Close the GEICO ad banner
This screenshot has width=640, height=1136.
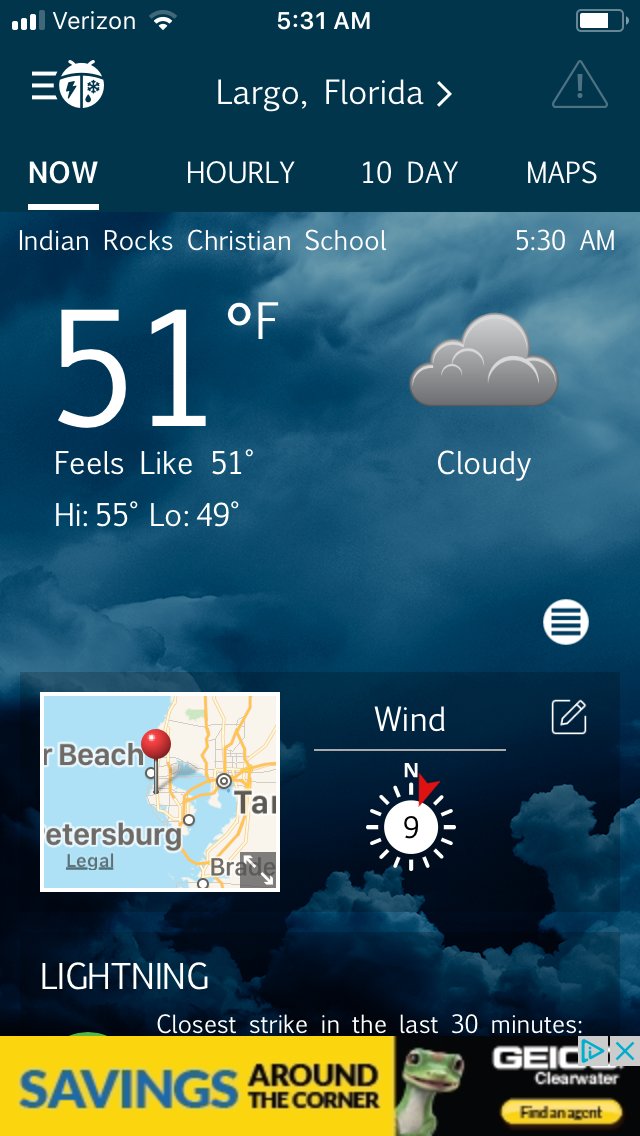[x=625, y=1051]
